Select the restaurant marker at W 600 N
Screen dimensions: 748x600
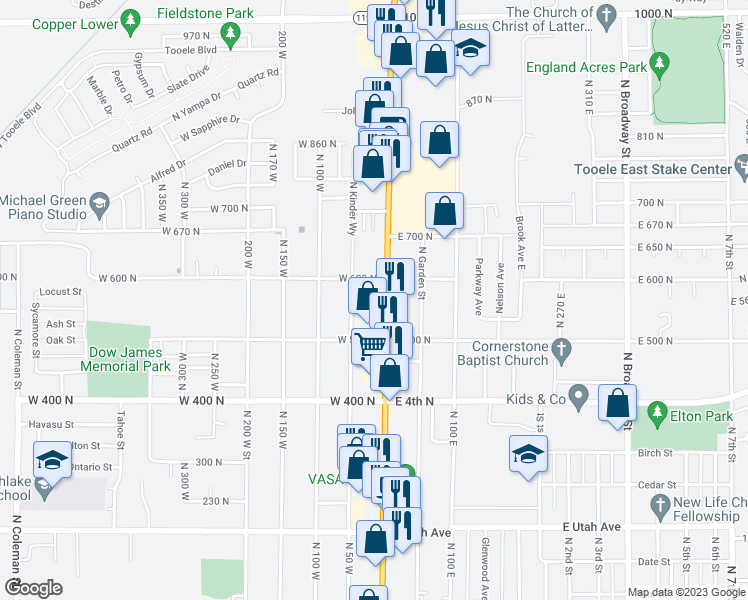coord(395,277)
